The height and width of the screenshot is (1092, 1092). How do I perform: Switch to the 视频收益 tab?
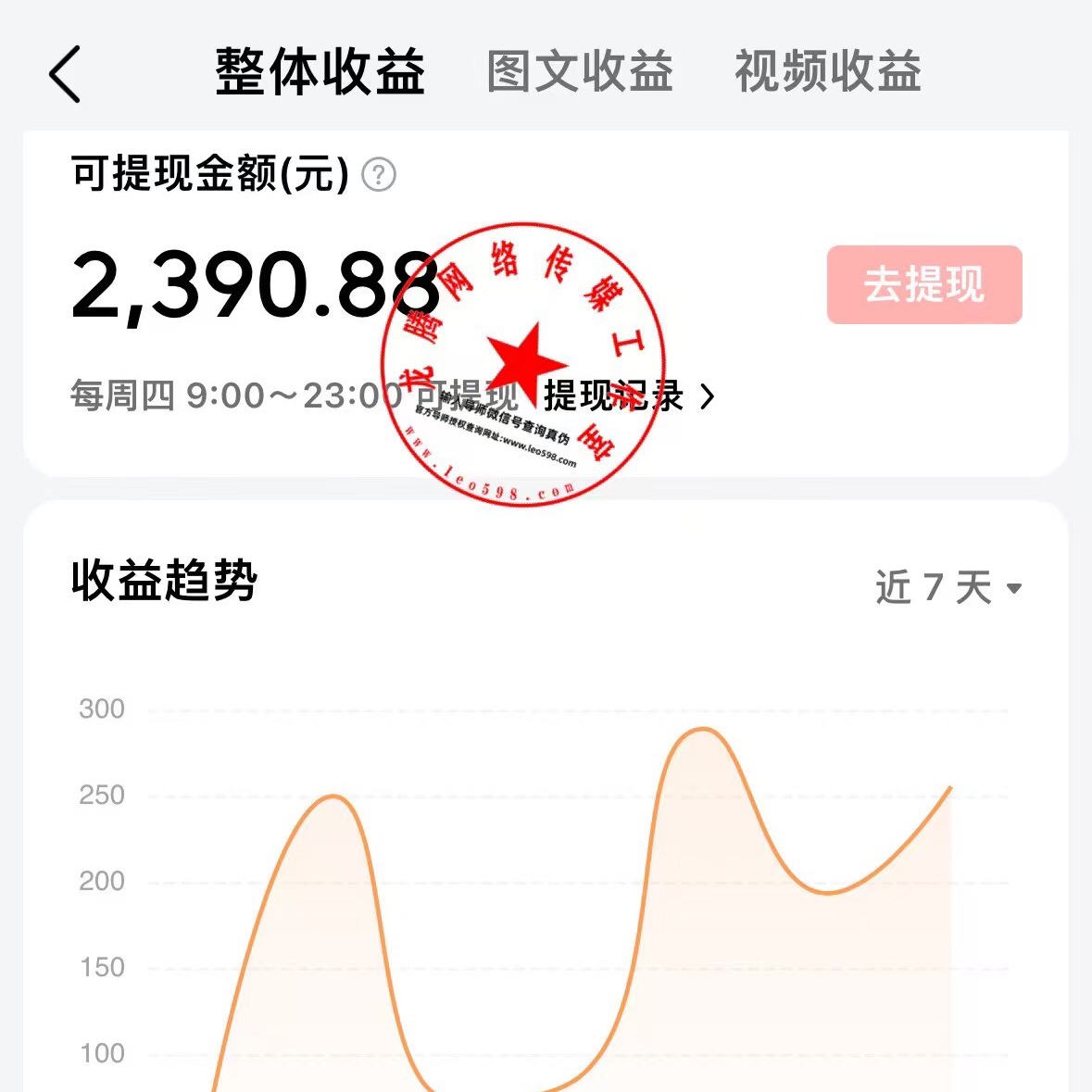pos(827,72)
